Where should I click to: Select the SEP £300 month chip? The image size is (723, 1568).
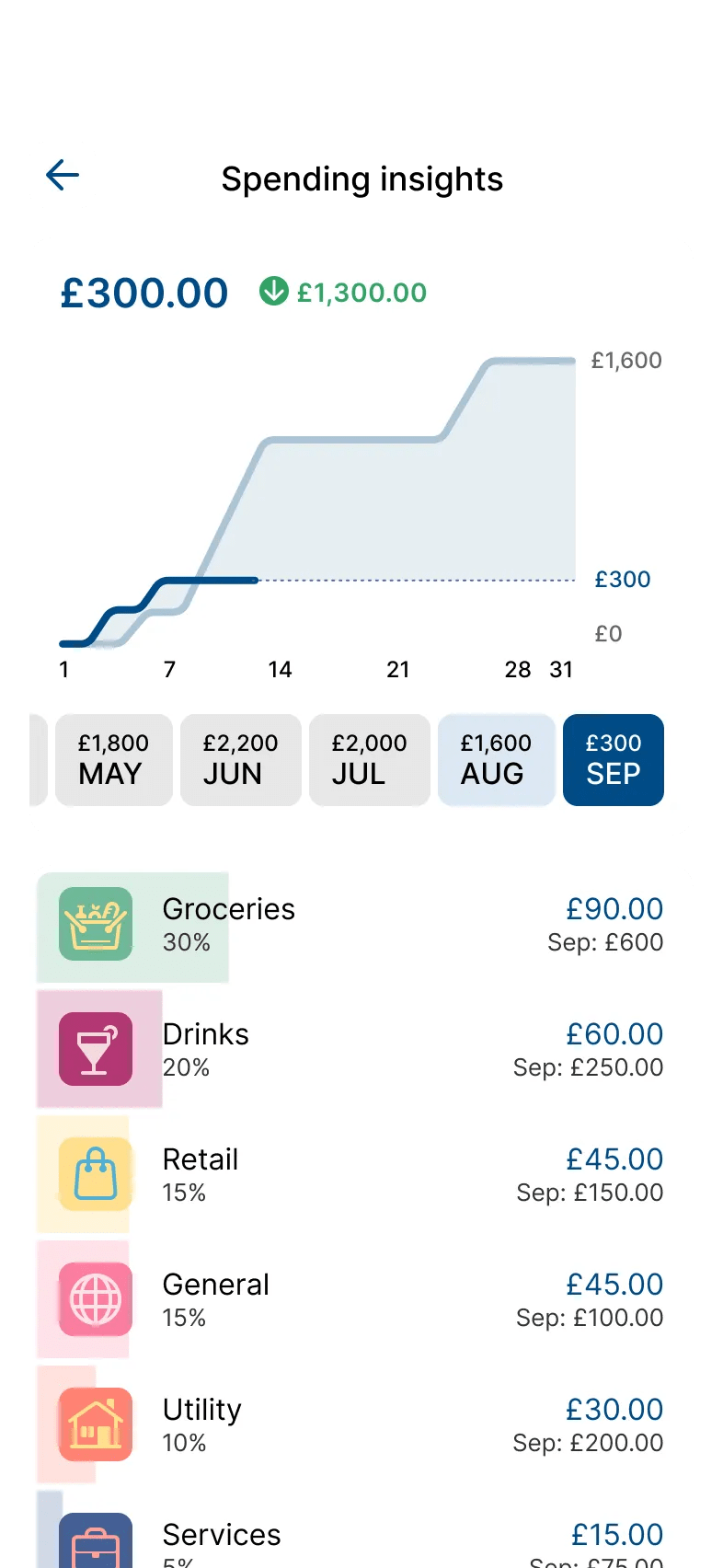coord(613,760)
